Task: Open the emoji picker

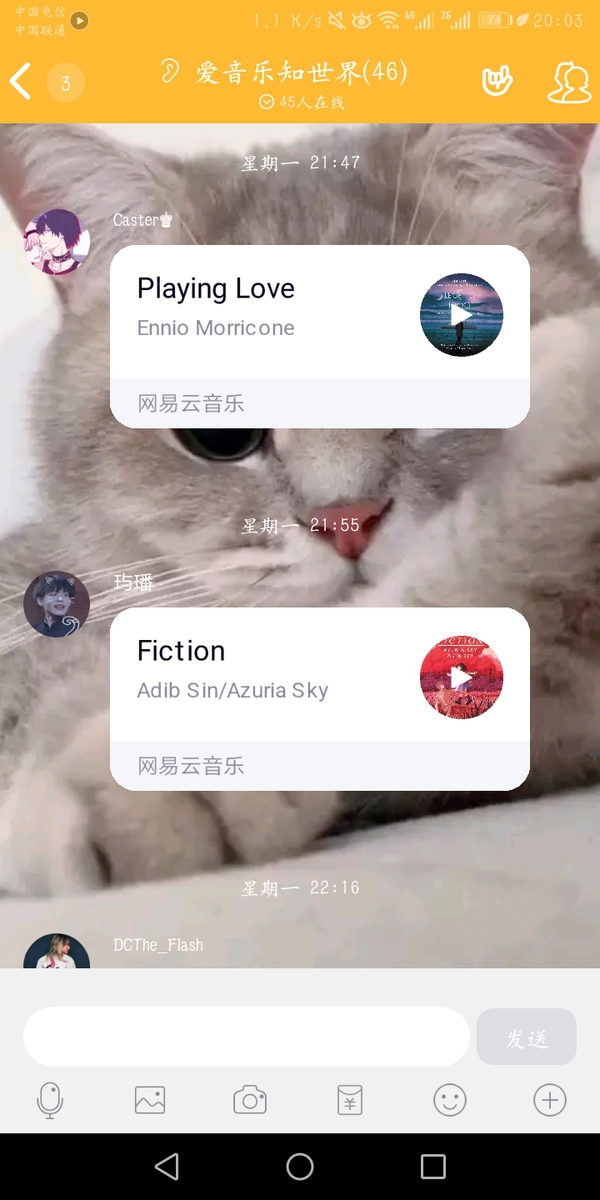Action: [x=450, y=1101]
